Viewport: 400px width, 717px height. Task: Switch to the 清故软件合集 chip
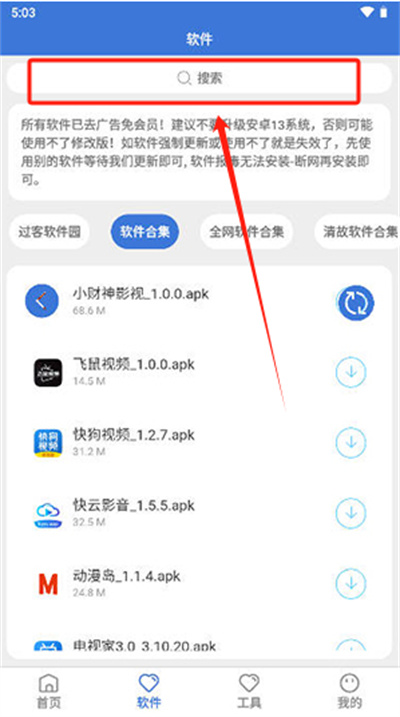pos(357,231)
